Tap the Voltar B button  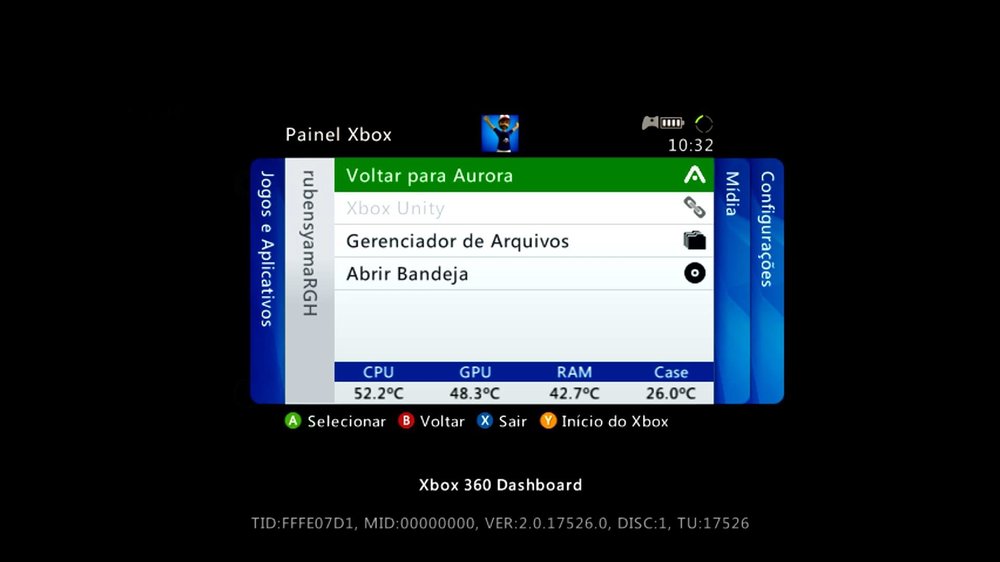[406, 421]
